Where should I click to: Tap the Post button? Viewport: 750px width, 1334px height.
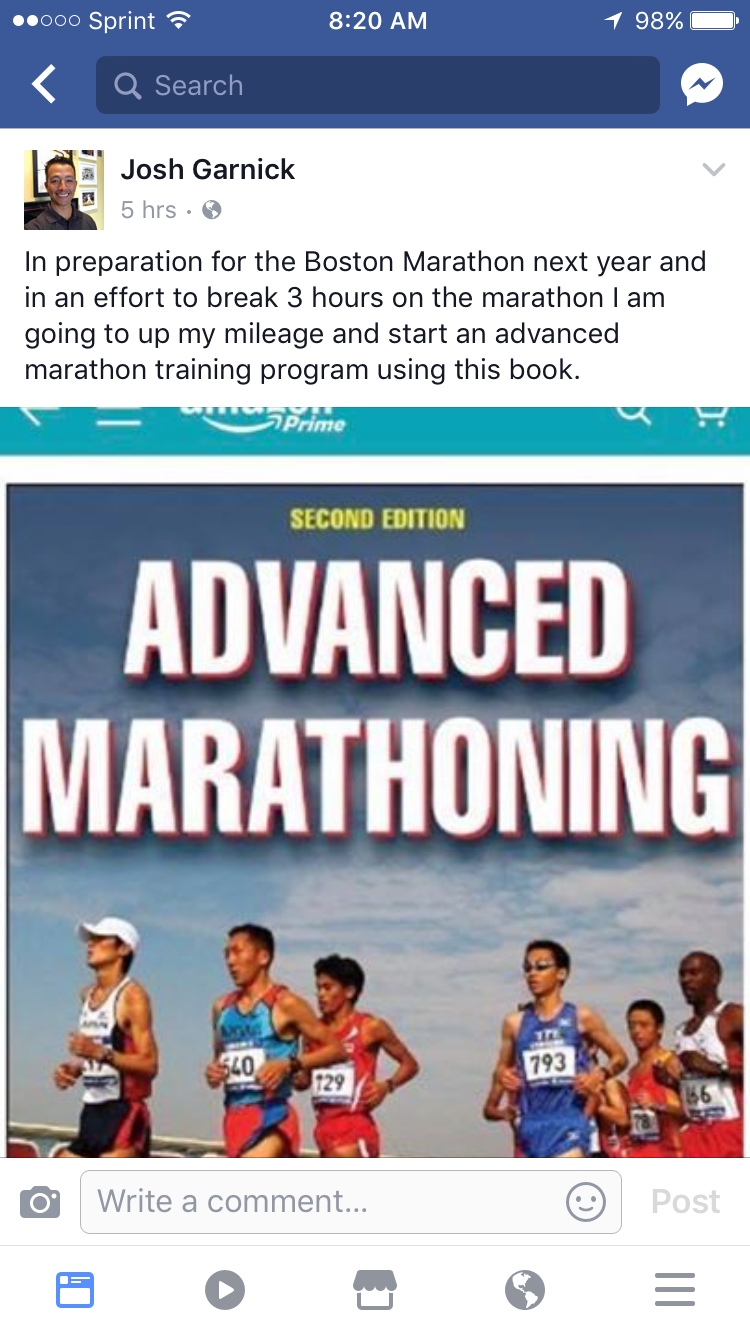click(x=686, y=1201)
